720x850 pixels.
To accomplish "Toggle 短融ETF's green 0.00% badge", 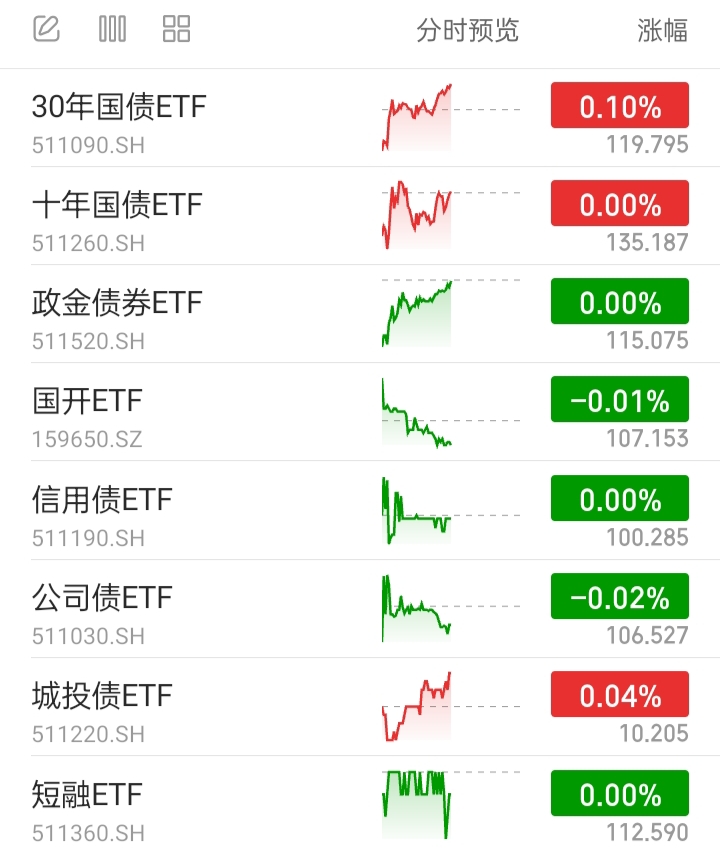I will point(619,793).
